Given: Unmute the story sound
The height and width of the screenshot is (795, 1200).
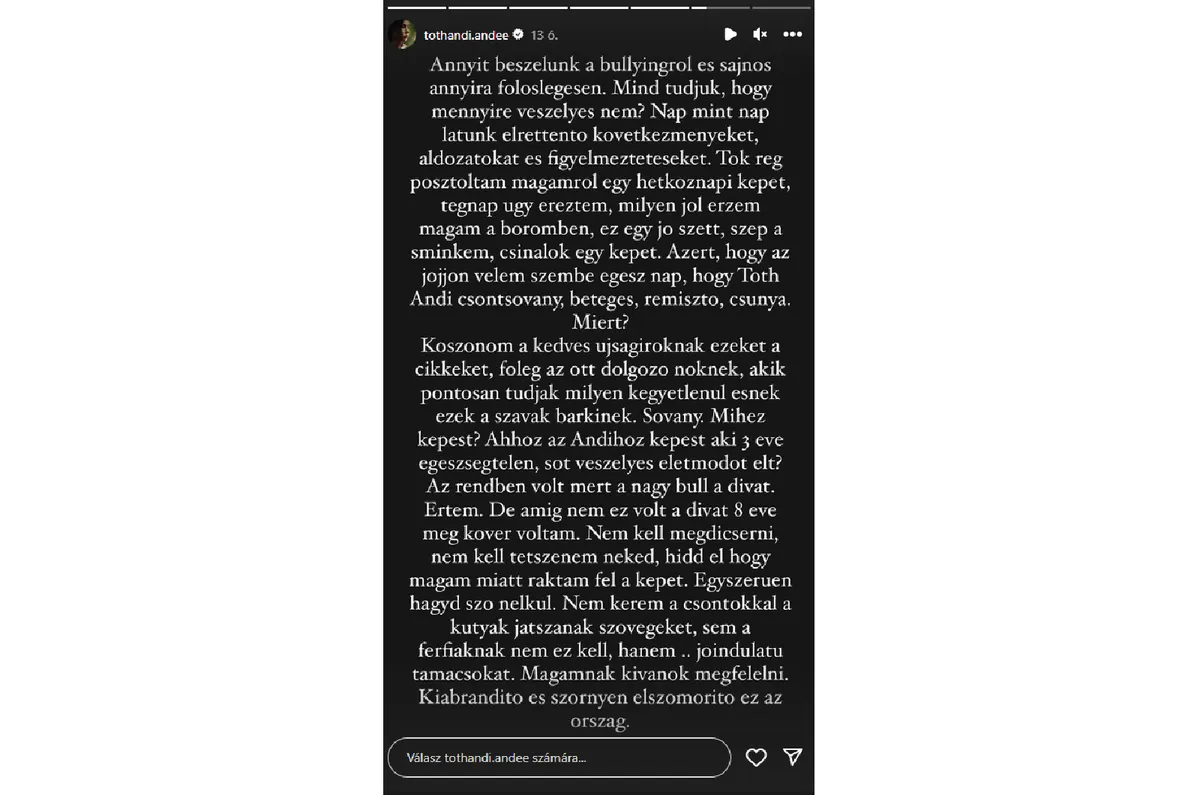Looking at the screenshot, I should tap(760, 34).
